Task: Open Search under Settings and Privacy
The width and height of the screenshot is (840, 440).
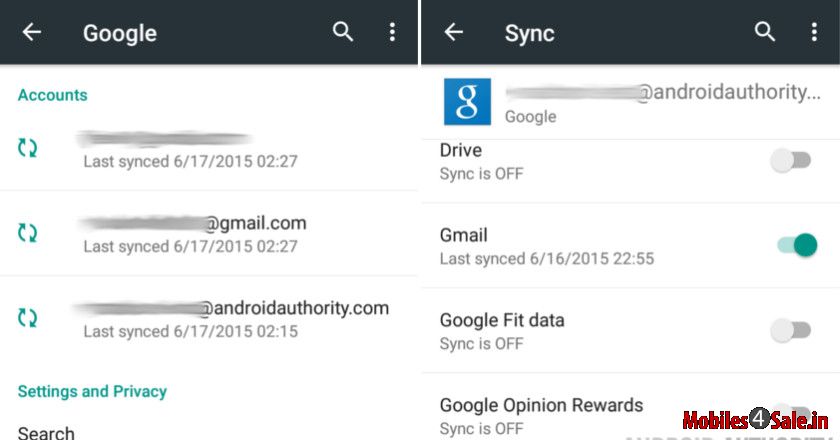Action: [x=46, y=432]
